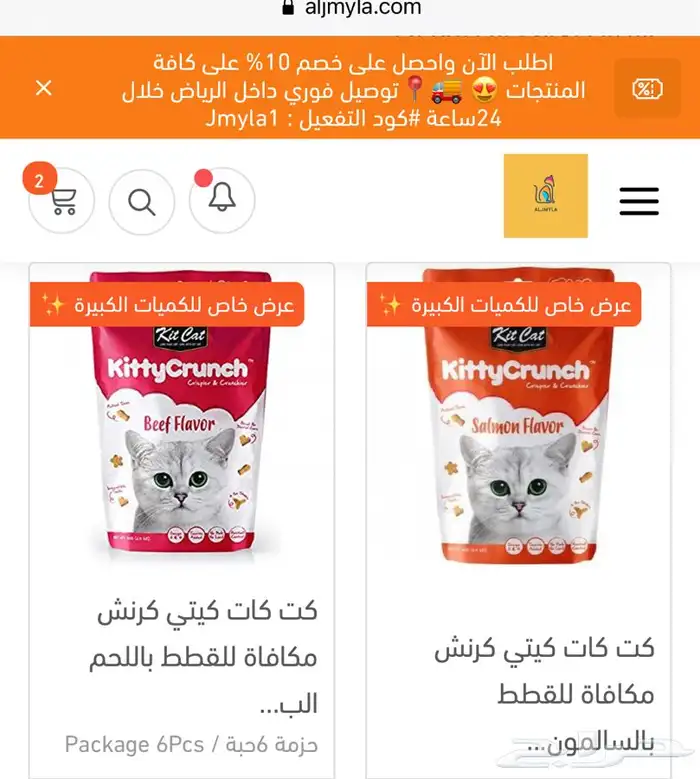Dismiss the 10% discount promo banner

coord(44,88)
